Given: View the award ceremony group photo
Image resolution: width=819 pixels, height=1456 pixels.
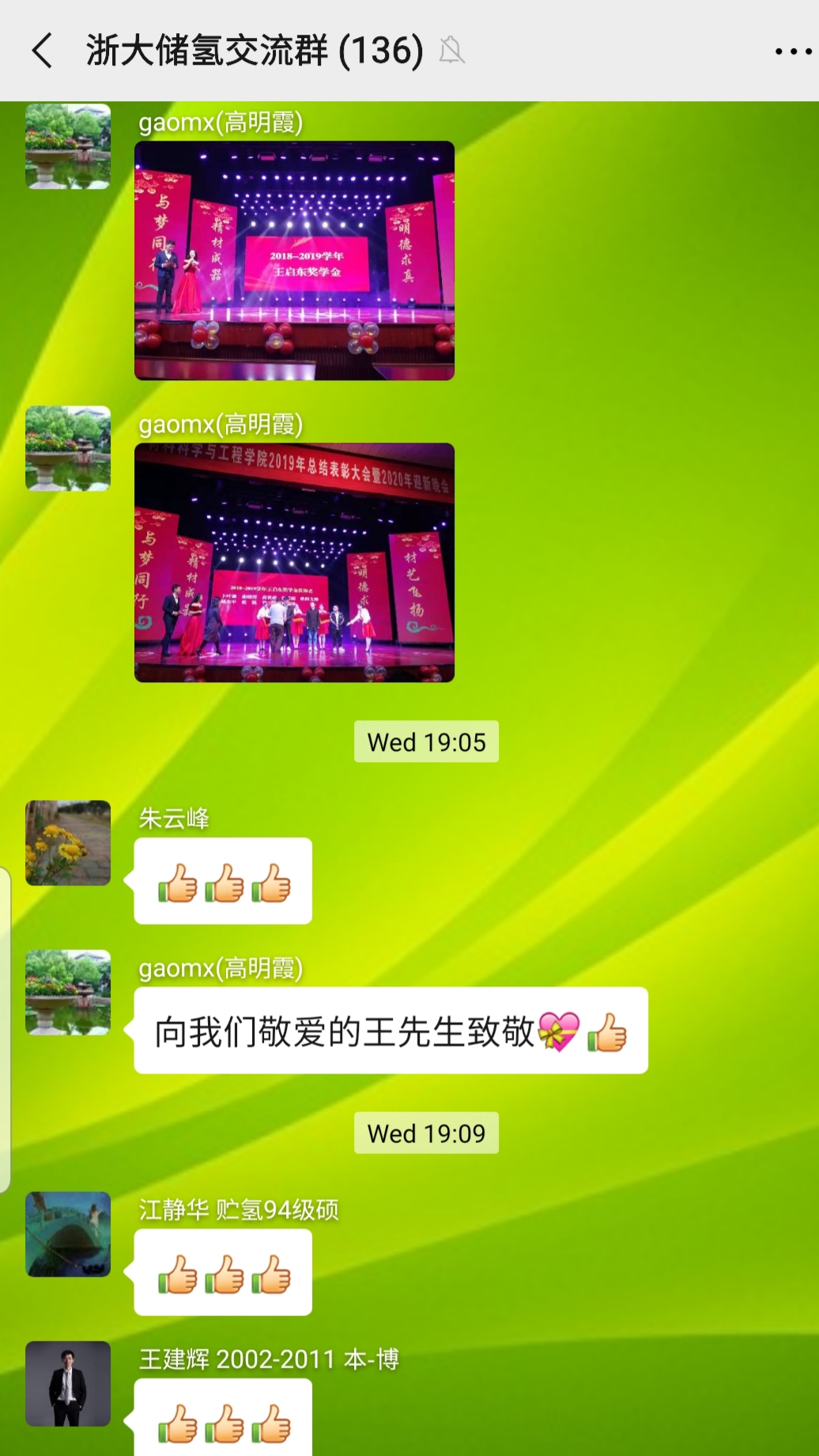Looking at the screenshot, I should coord(294,562).
